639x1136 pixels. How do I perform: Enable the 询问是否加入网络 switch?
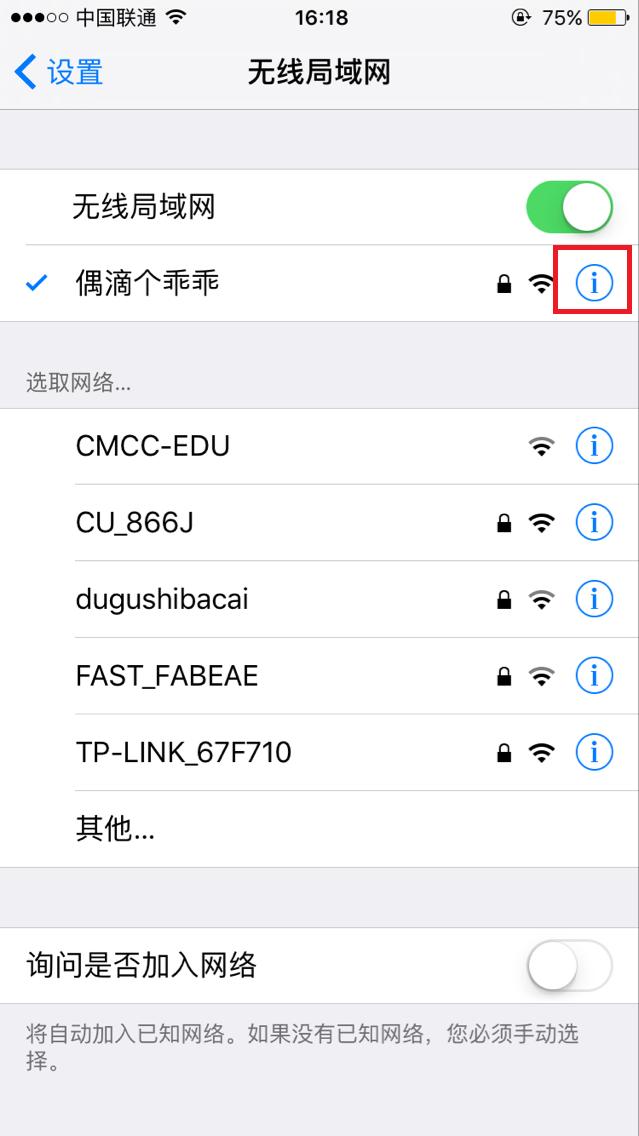568,966
